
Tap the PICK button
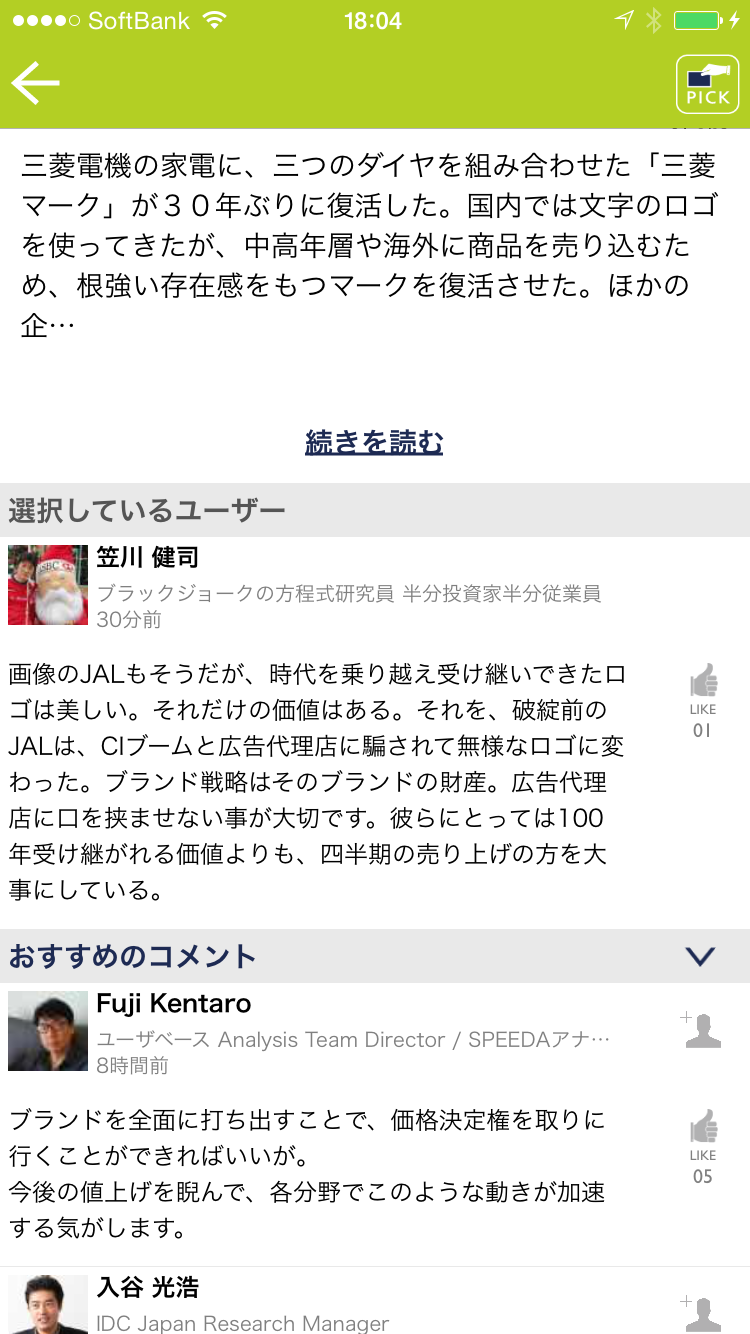point(708,84)
